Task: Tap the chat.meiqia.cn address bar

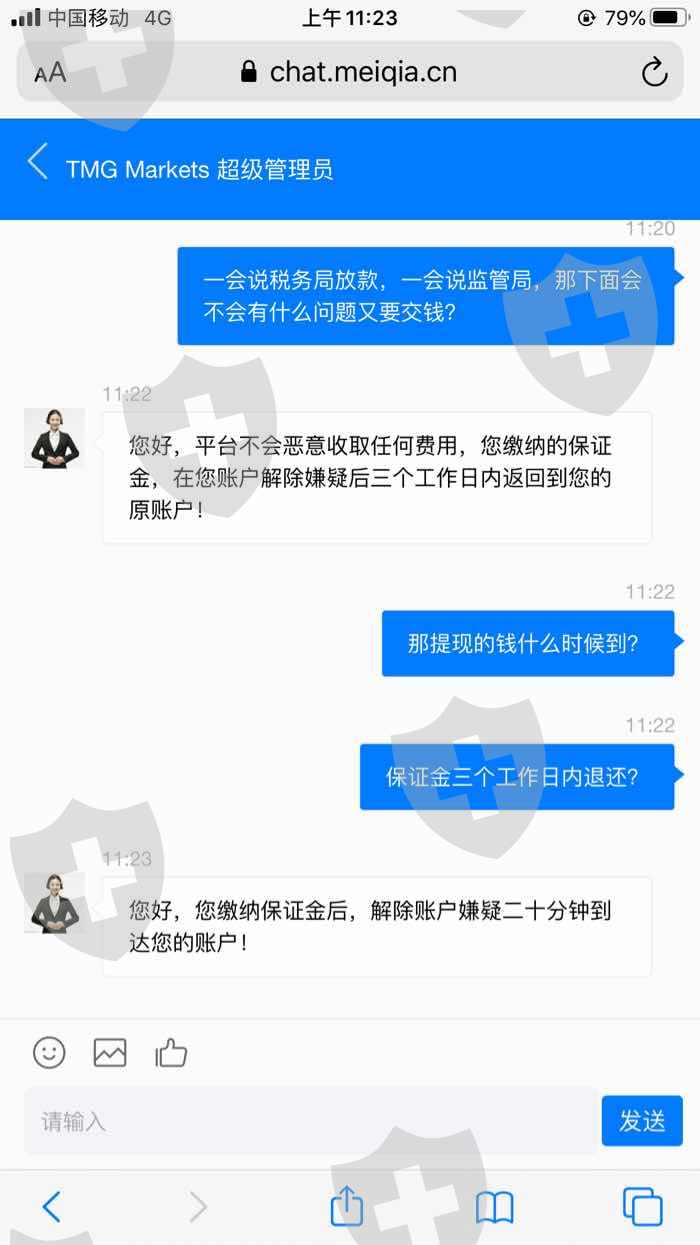Action: (349, 72)
